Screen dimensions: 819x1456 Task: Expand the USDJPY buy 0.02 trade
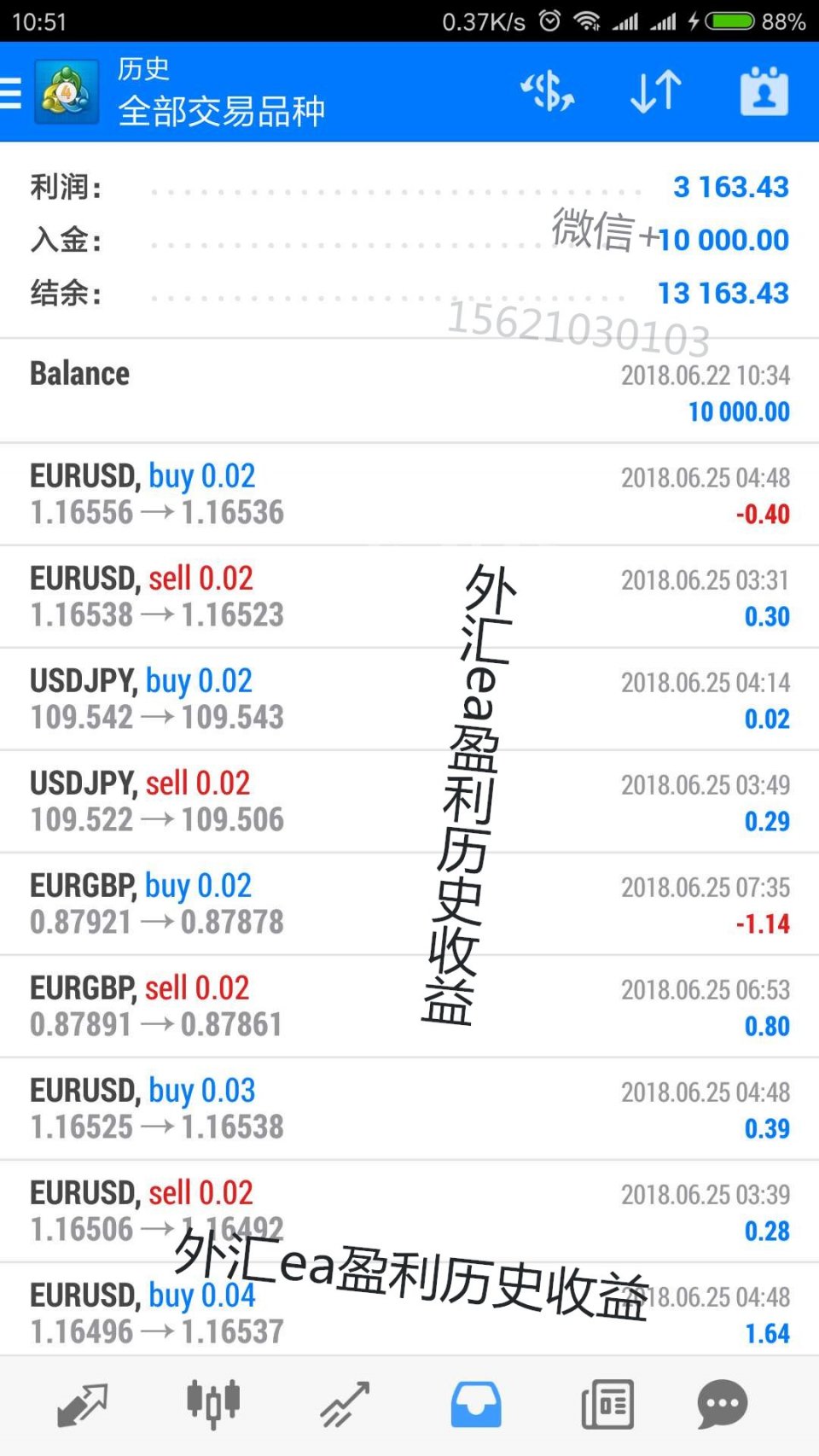coord(409,699)
